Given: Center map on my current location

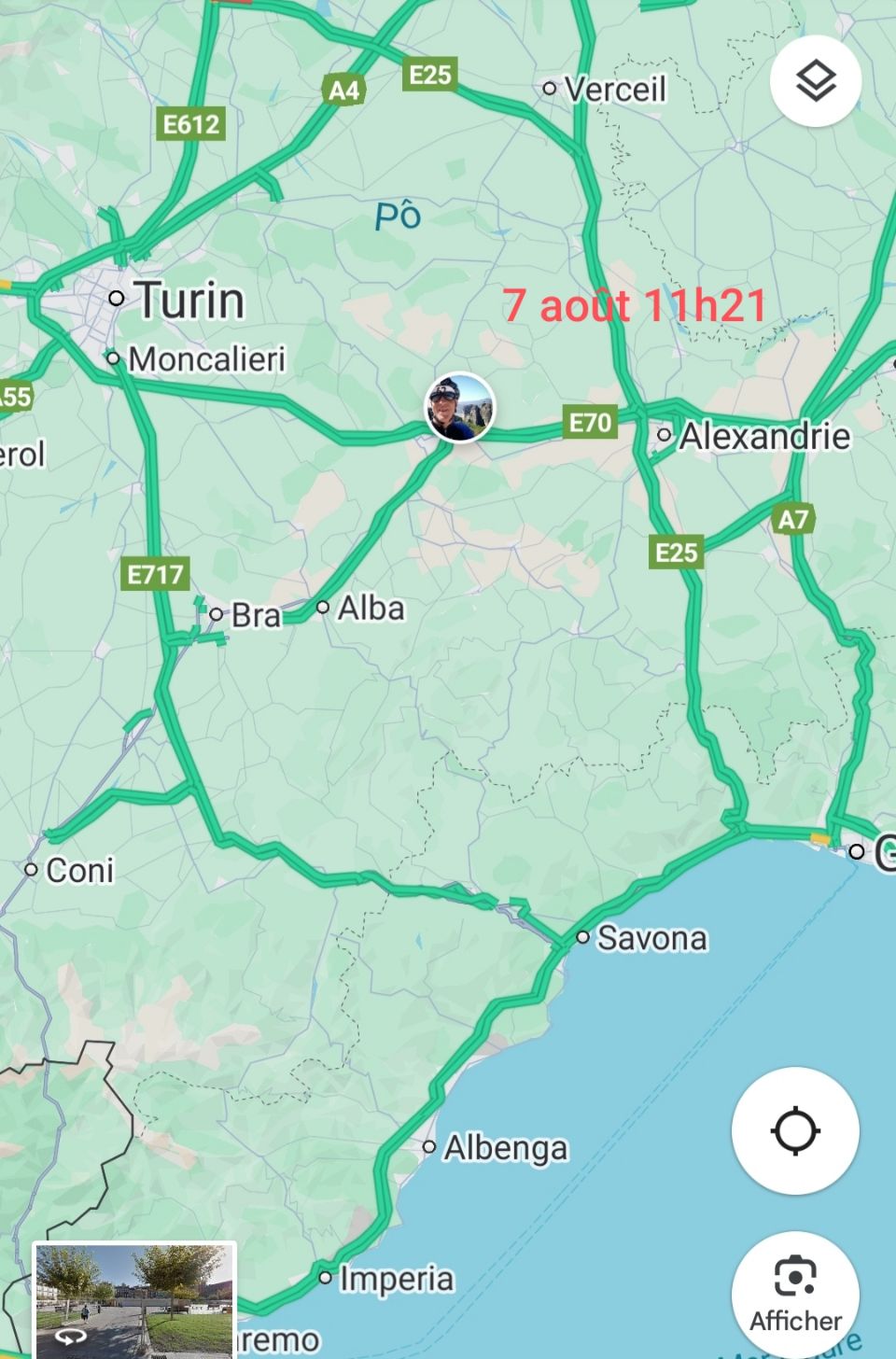Looking at the screenshot, I should click(x=795, y=1130).
